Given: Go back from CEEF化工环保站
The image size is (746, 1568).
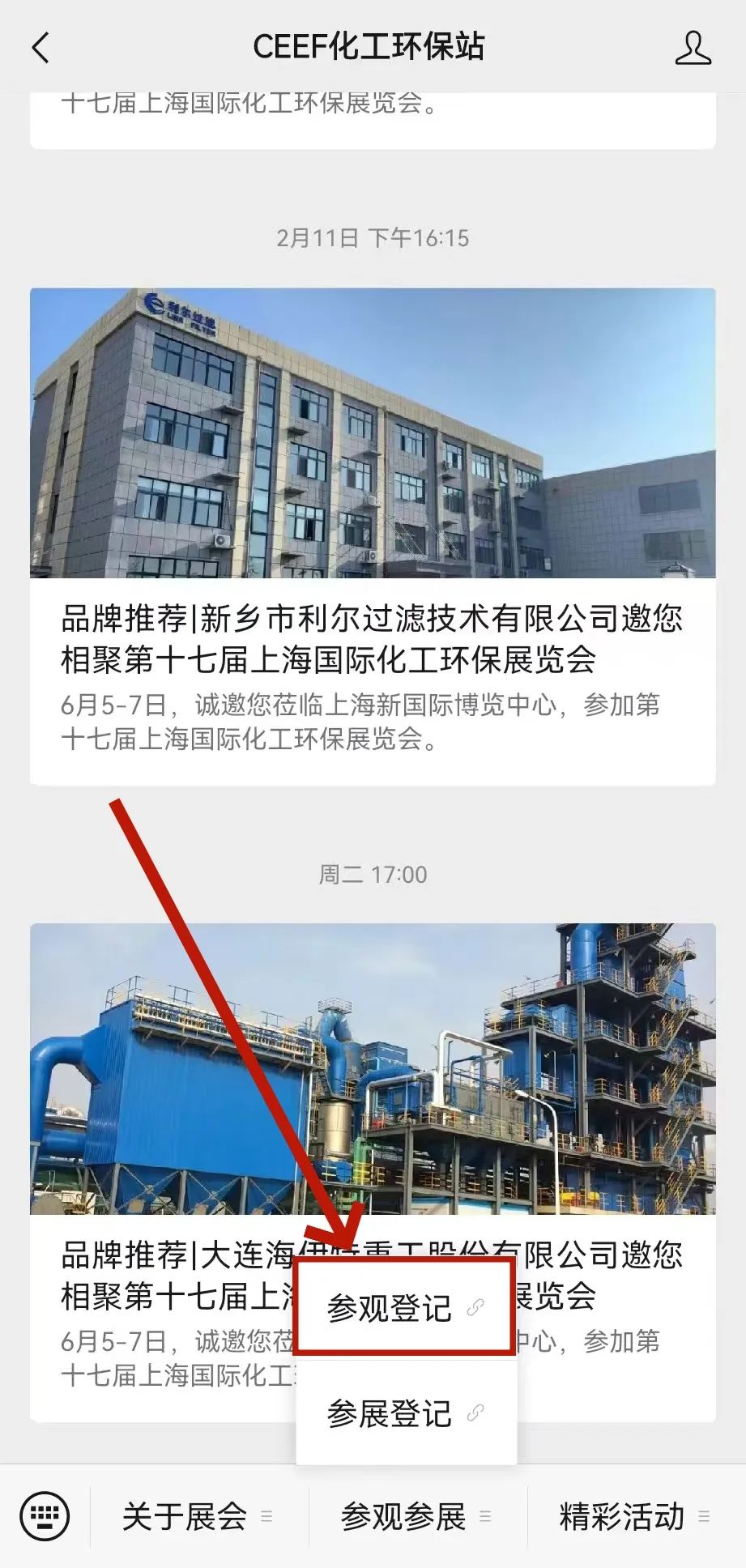Looking at the screenshot, I should coord(40,48).
